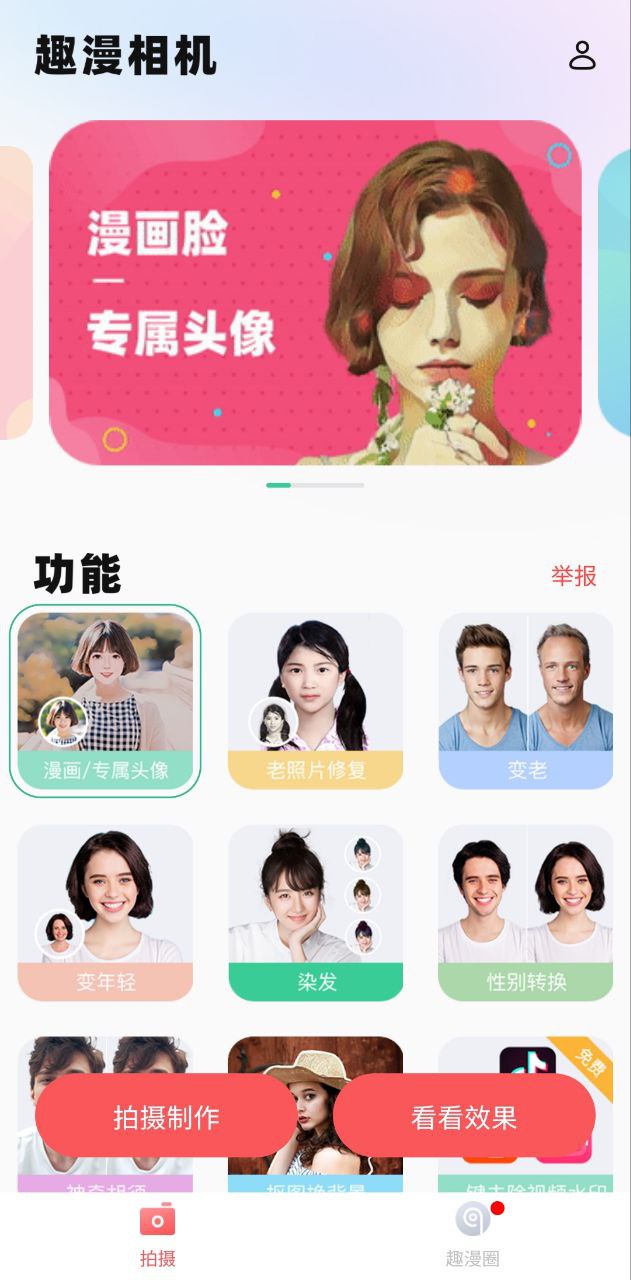Open the 染发 hair dye feature
This screenshot has width=631, height=1280.
point(315,912)
